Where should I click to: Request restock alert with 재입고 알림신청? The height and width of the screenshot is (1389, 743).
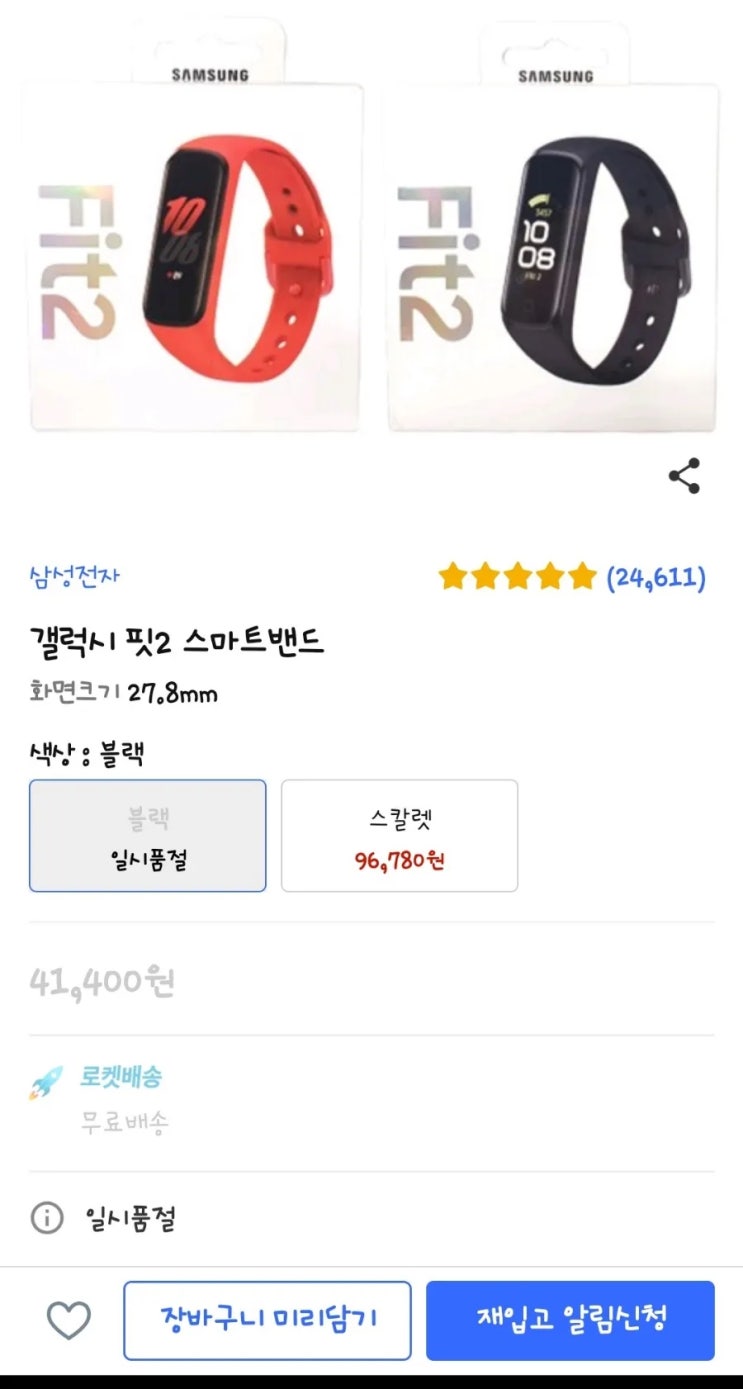coord(570,1320)
